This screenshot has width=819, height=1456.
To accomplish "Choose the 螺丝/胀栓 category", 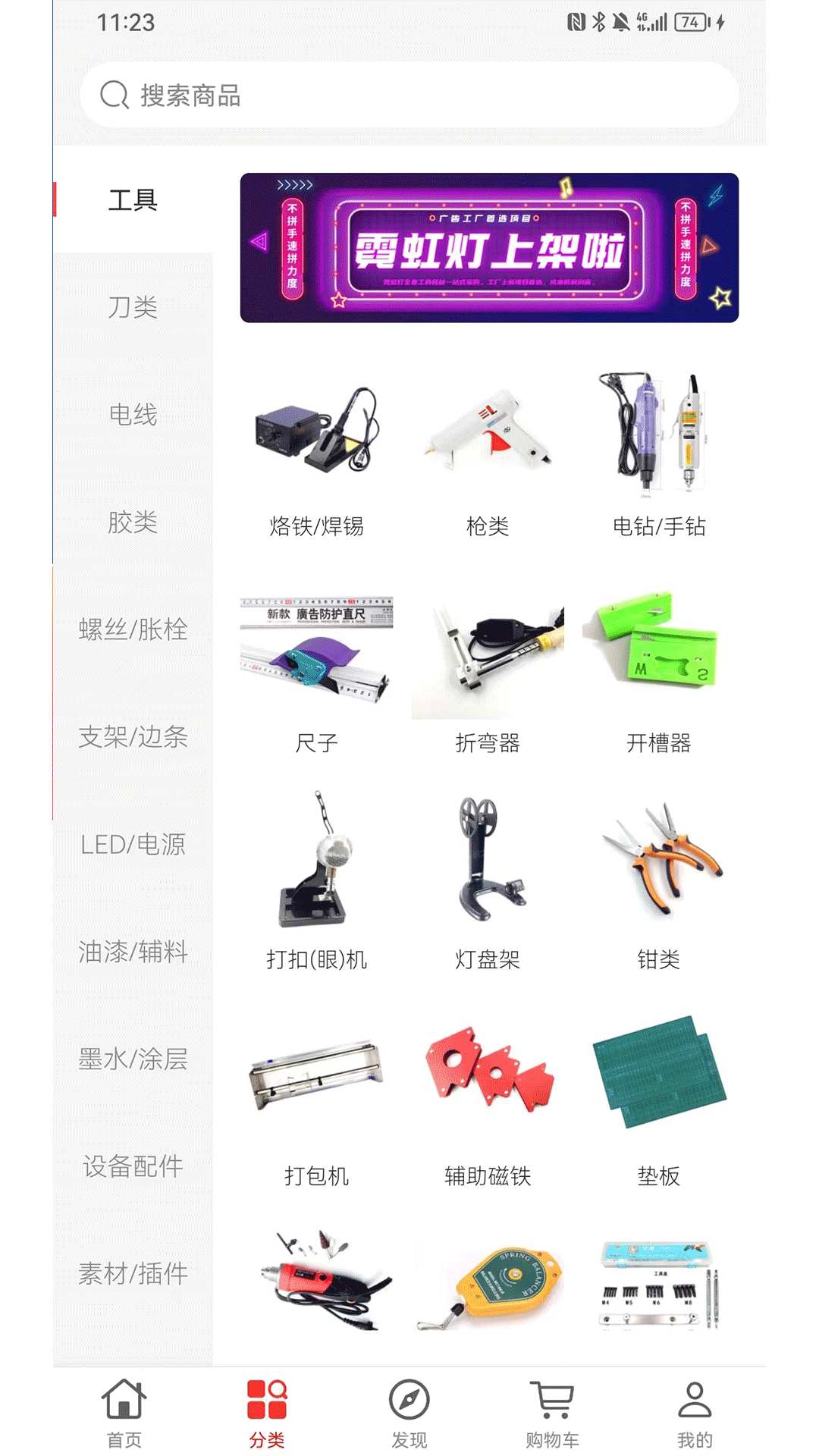I will point(133,629).
